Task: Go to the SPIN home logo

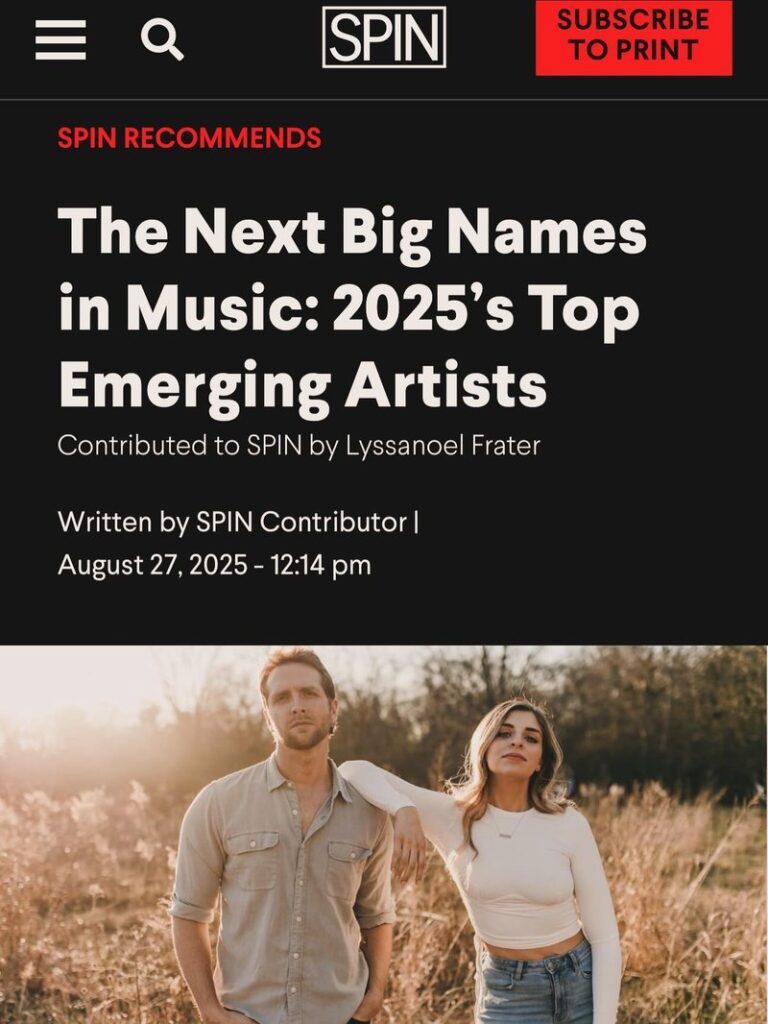Action: 384,37
